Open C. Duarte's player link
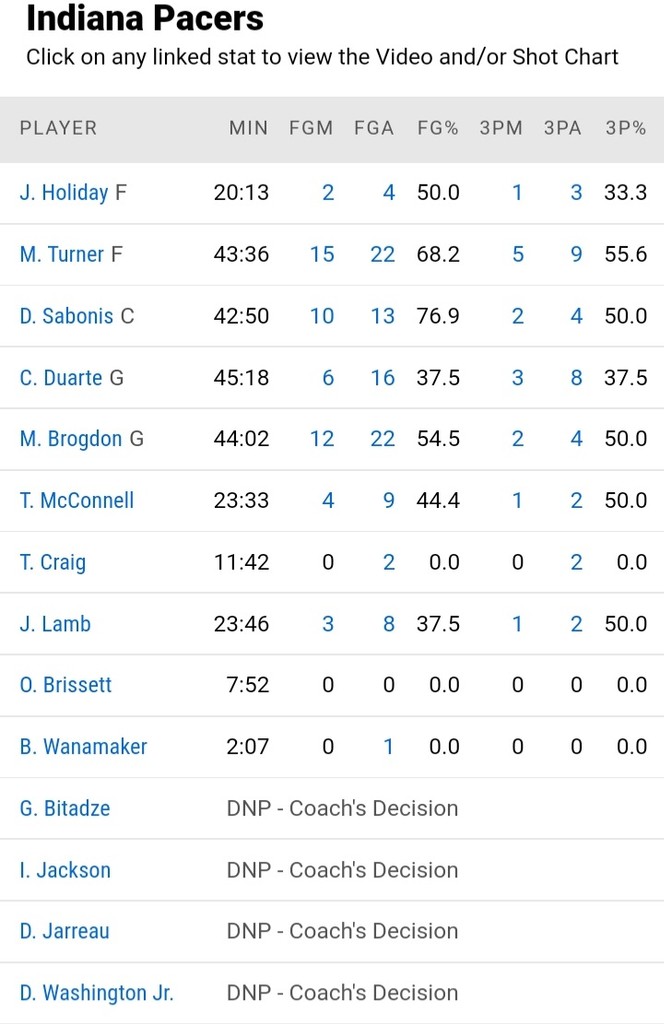 click(61, 377)
